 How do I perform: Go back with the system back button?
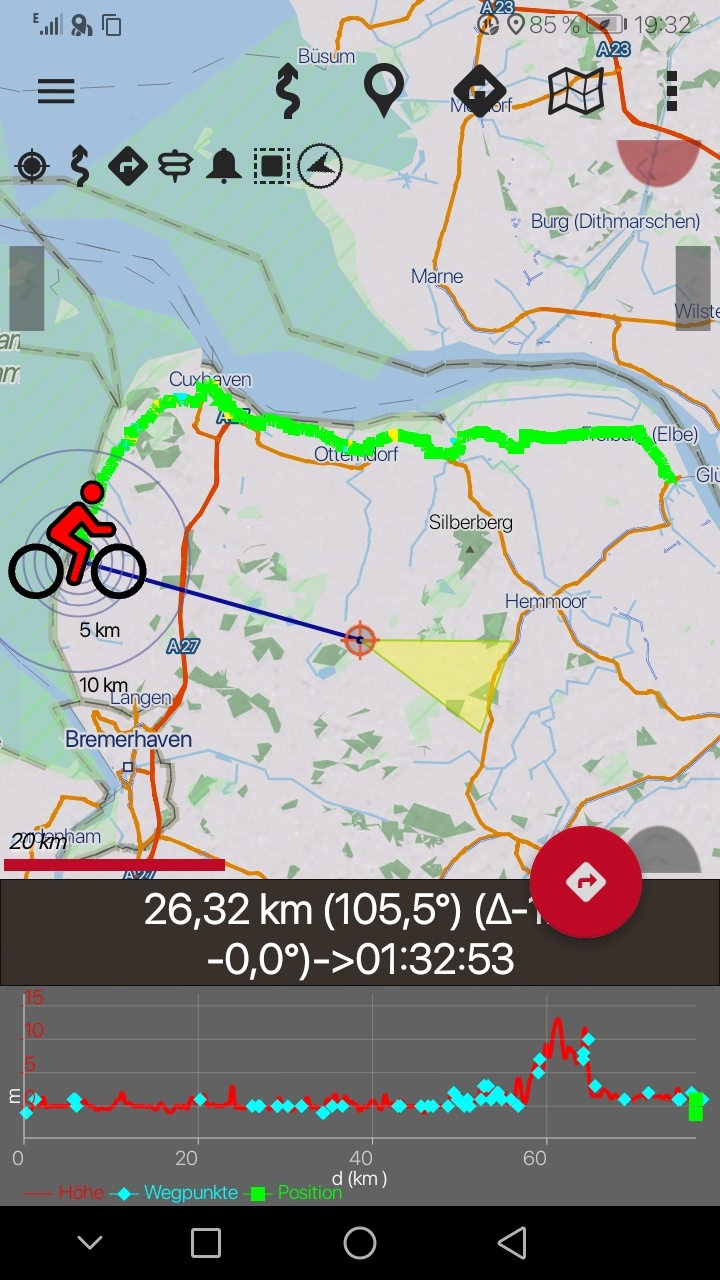point(512,1243)
